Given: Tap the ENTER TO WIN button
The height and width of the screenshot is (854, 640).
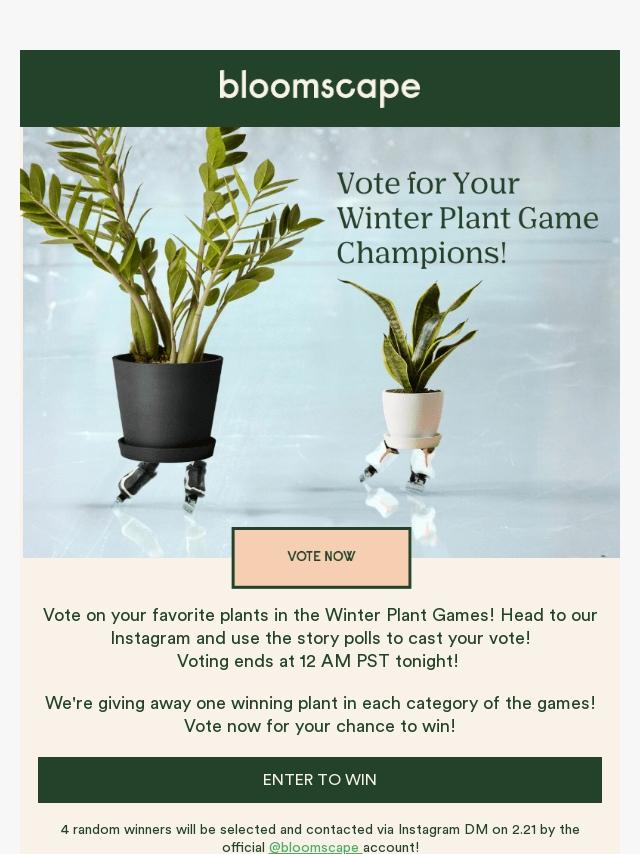Looking at the screenshot, I should 320,780.
